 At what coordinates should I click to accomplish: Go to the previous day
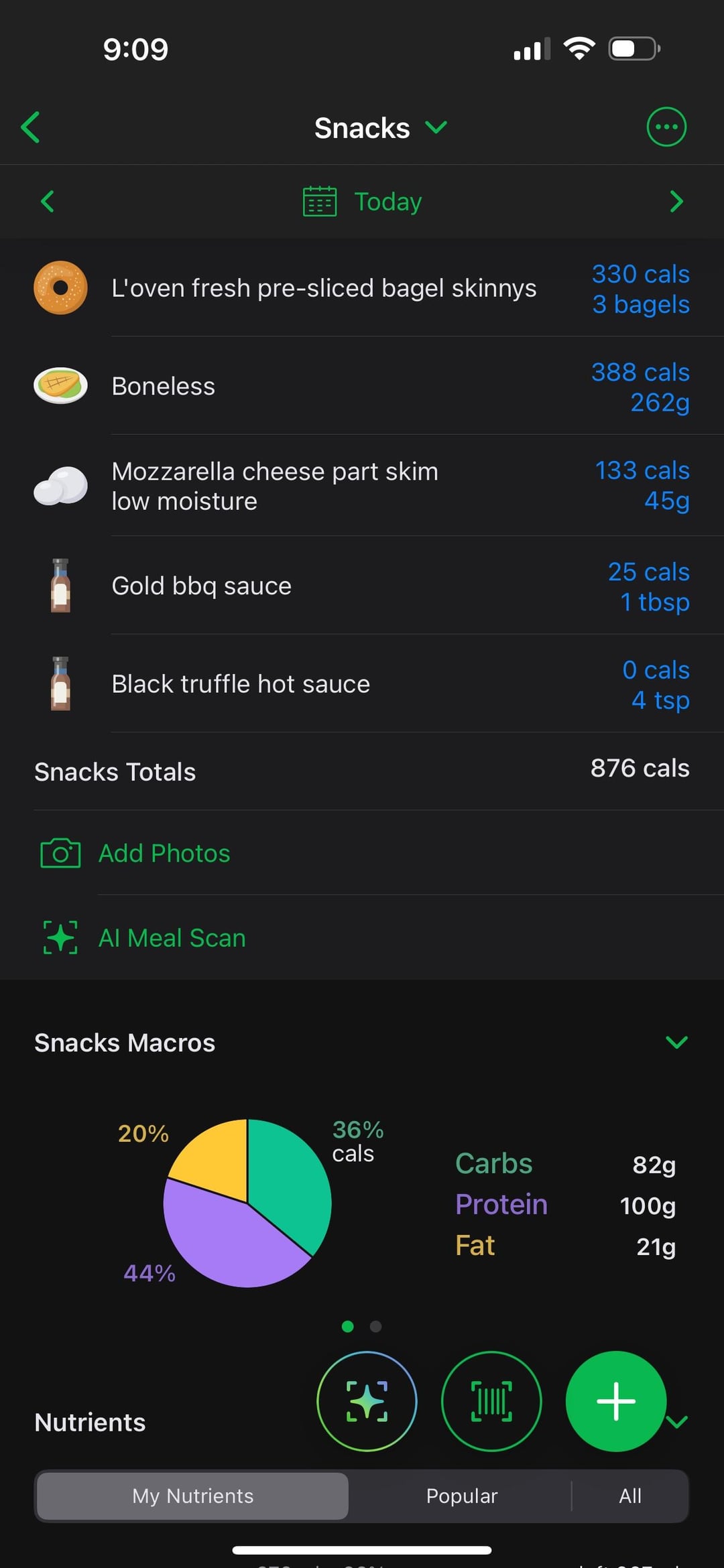point(47,201)
